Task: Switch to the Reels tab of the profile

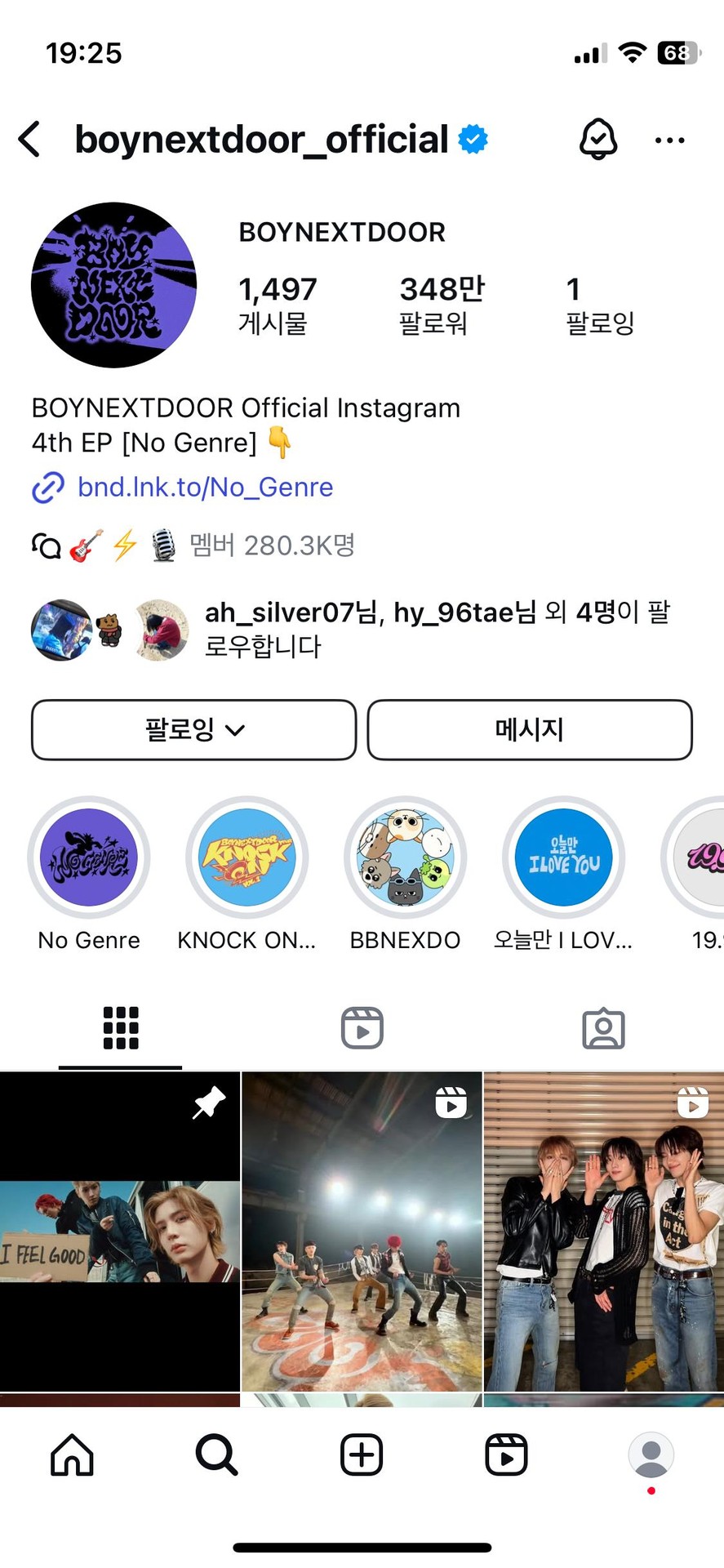Action: 362,1027
